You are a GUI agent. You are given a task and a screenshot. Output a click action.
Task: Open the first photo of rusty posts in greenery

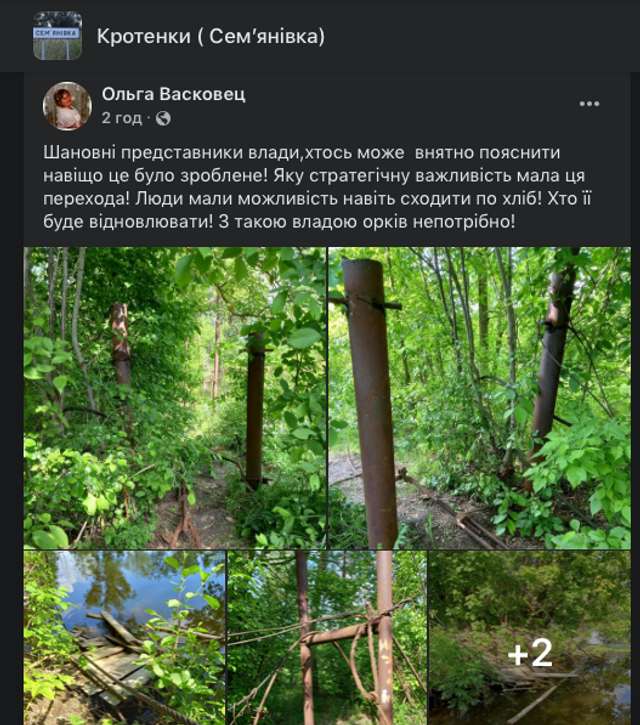[x=175, y=397]
